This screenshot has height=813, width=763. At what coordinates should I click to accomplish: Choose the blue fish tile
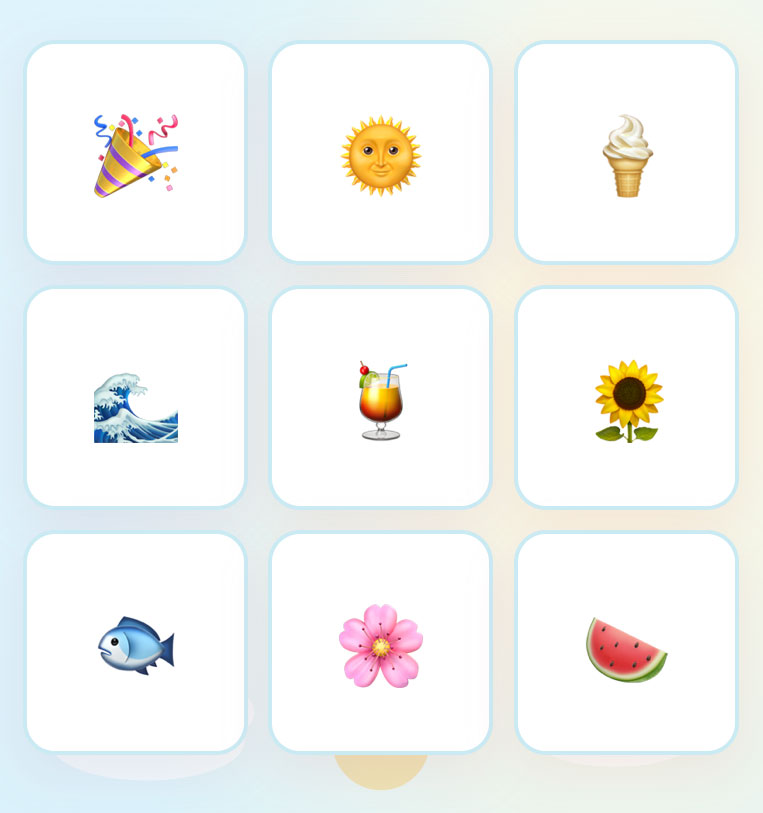(x=135, y=643)
